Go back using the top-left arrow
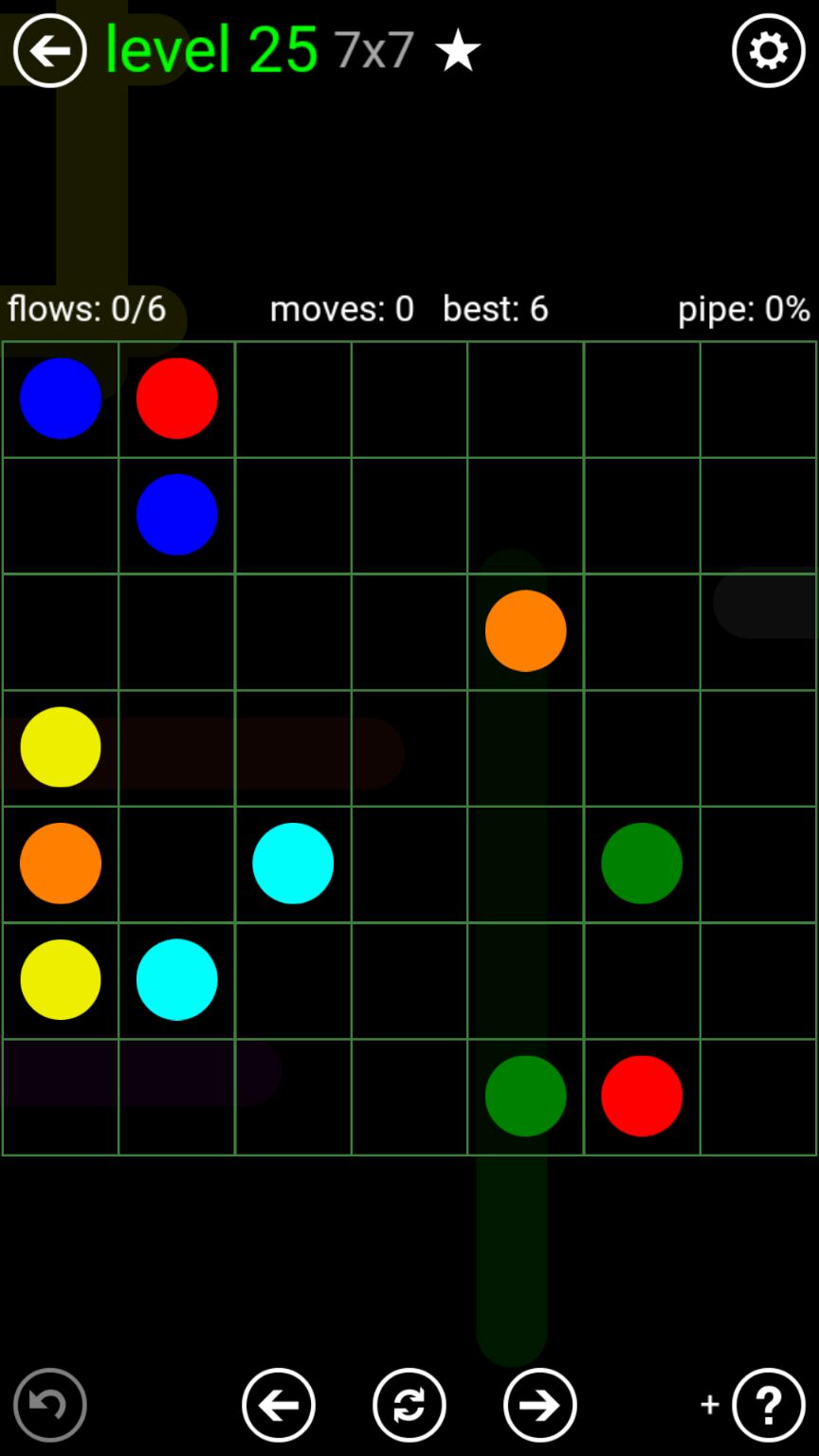 (49, 51)
